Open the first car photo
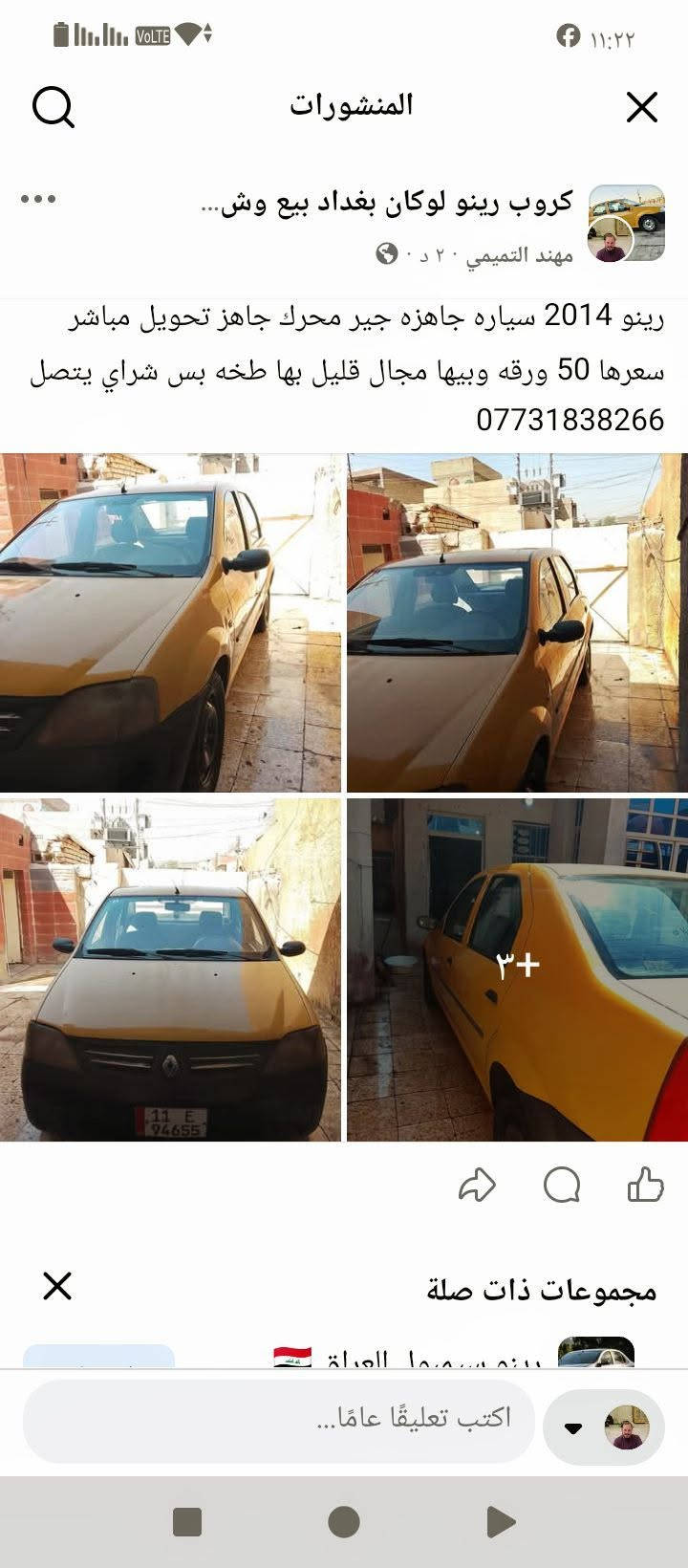The image size is (688, 1568). click(x=170, y=622)
